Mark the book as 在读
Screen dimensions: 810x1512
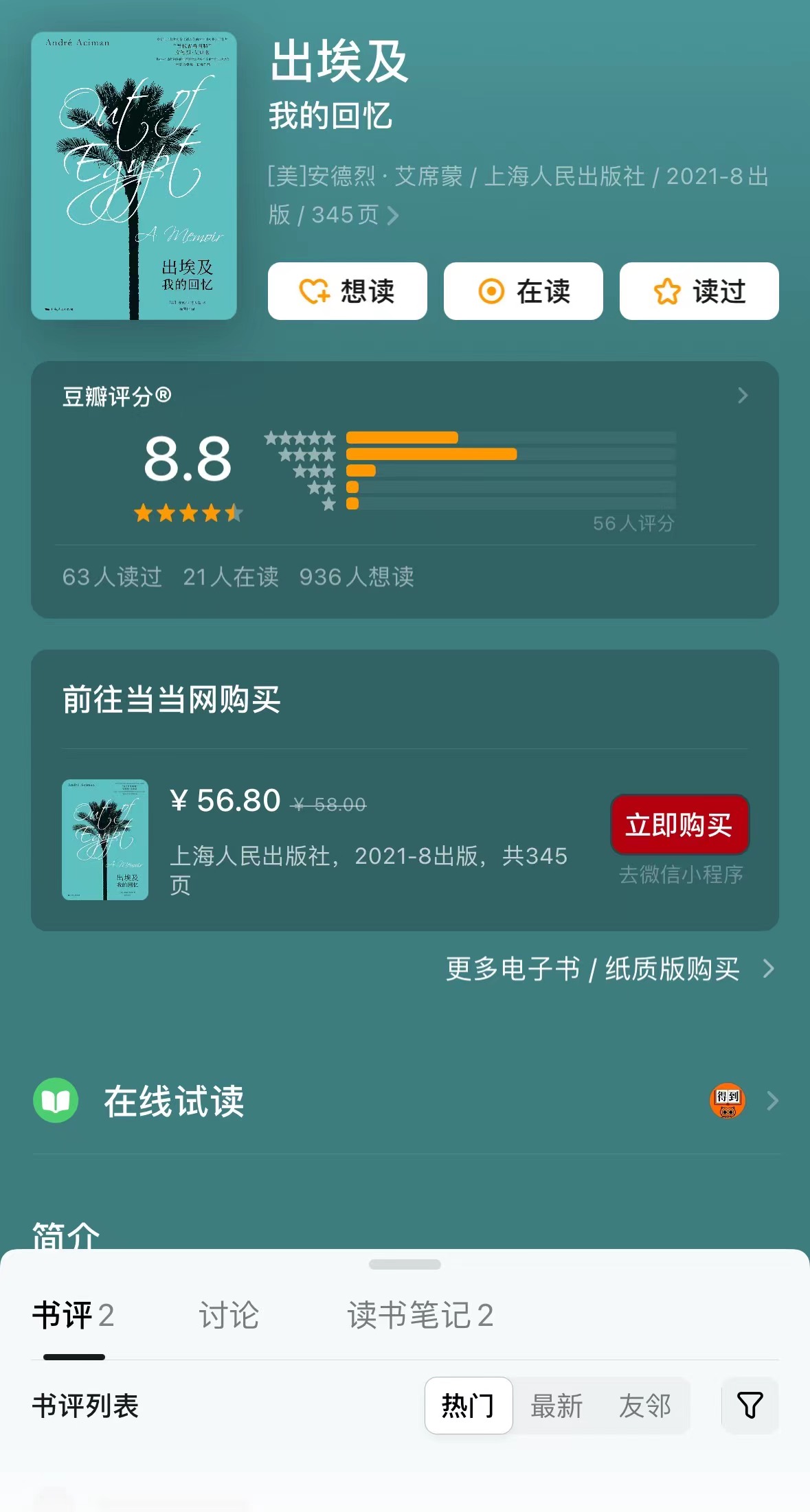pyautogui.click(x=523, y=291)
